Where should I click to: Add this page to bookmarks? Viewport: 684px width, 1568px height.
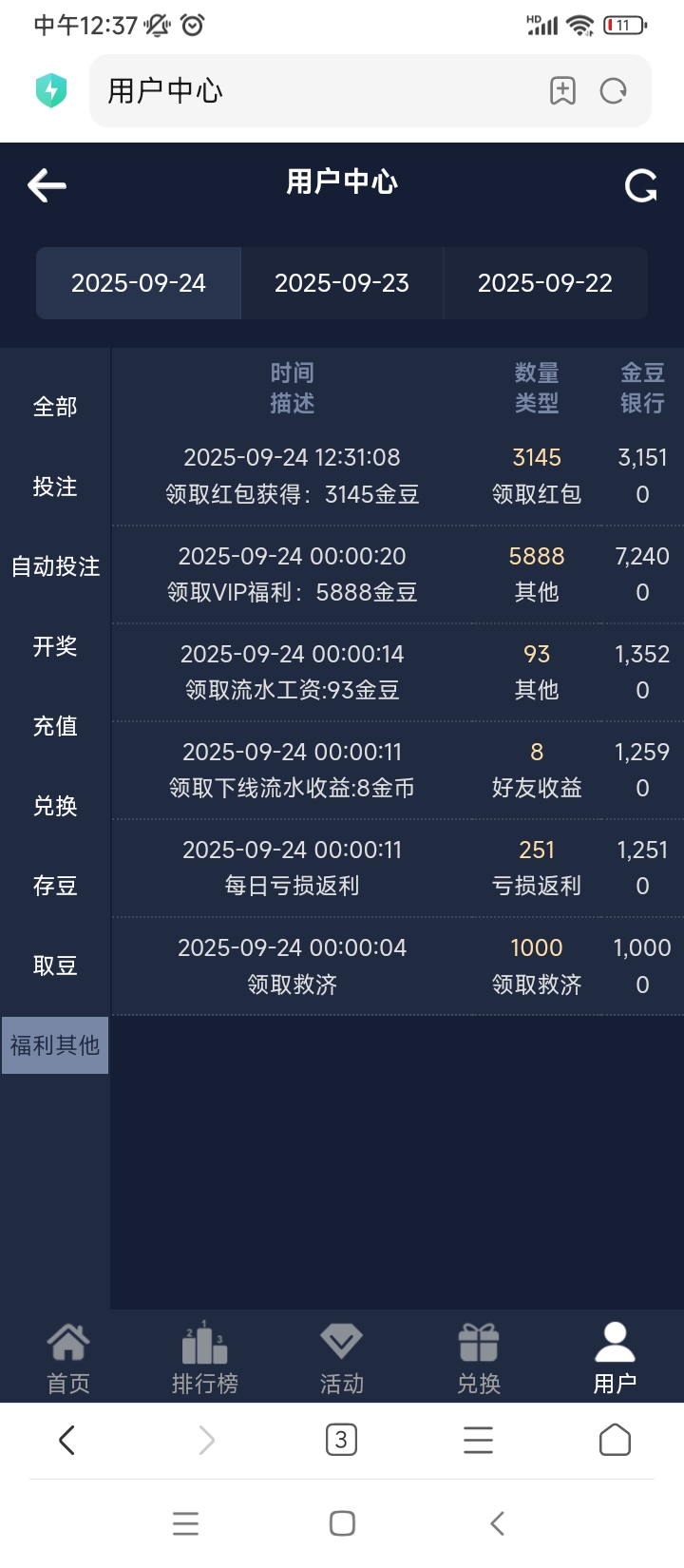562,90
